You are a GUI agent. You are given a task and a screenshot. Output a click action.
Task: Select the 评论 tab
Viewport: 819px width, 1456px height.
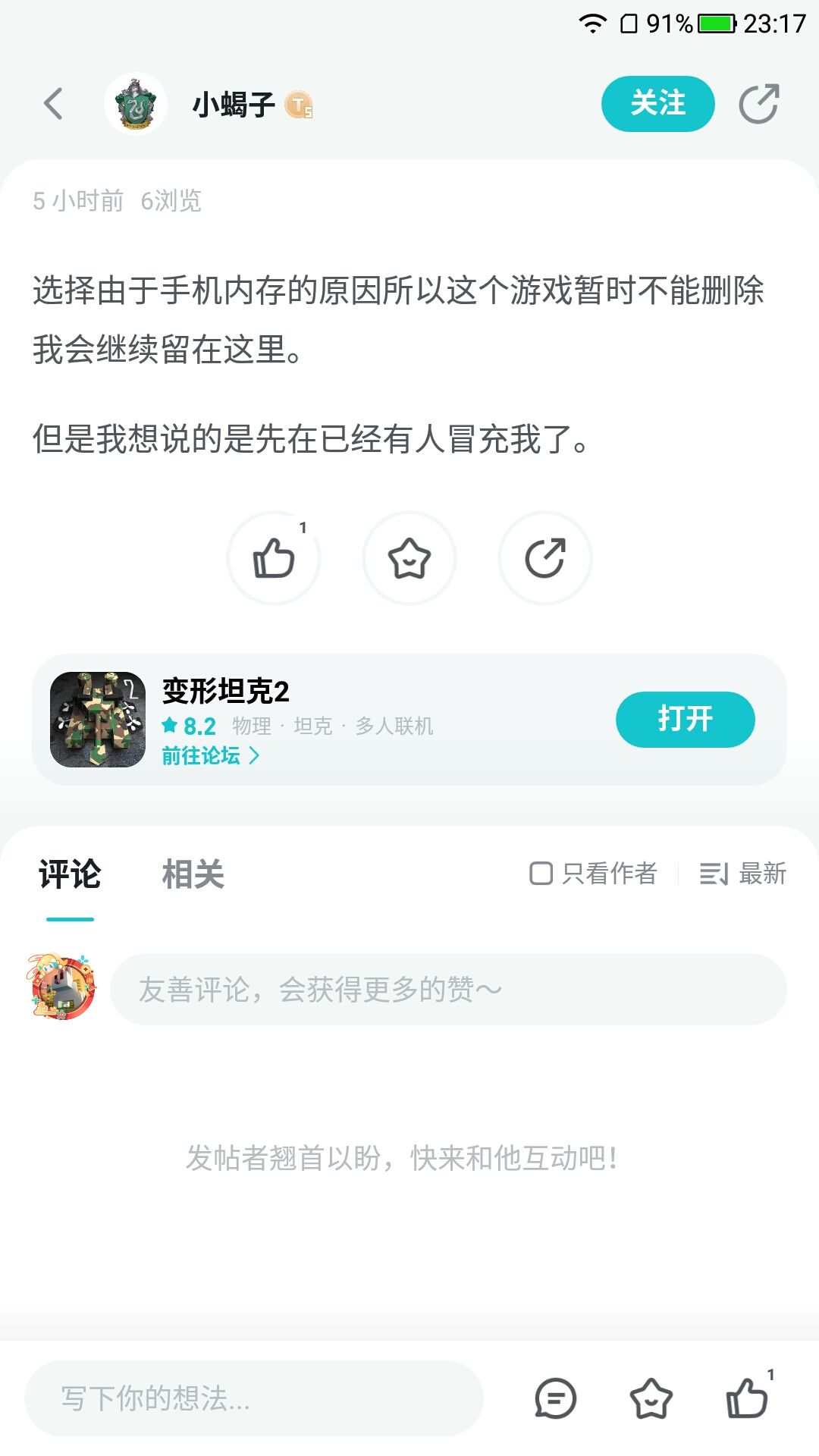pos(70,874)
